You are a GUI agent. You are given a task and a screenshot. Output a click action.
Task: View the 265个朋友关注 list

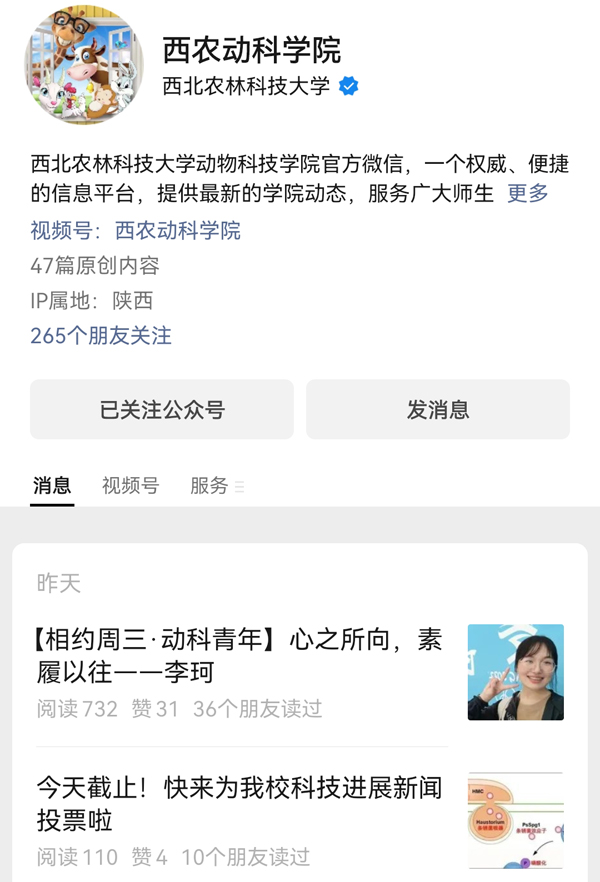[x=101, y=335]
